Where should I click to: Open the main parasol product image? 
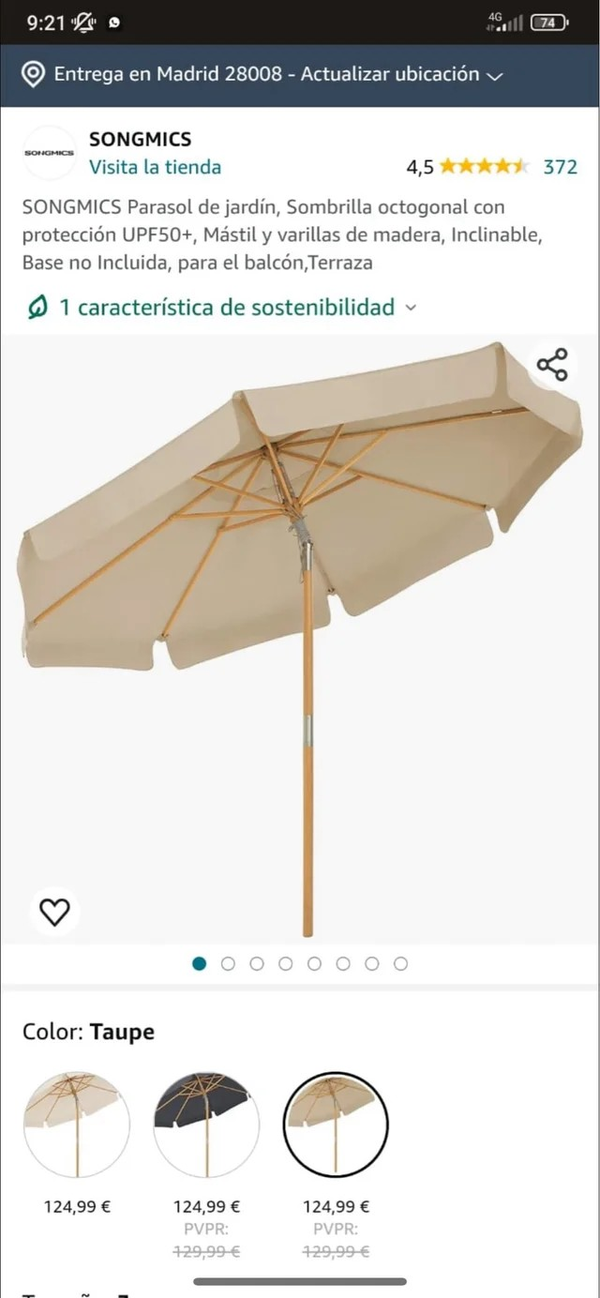[300, 640]
